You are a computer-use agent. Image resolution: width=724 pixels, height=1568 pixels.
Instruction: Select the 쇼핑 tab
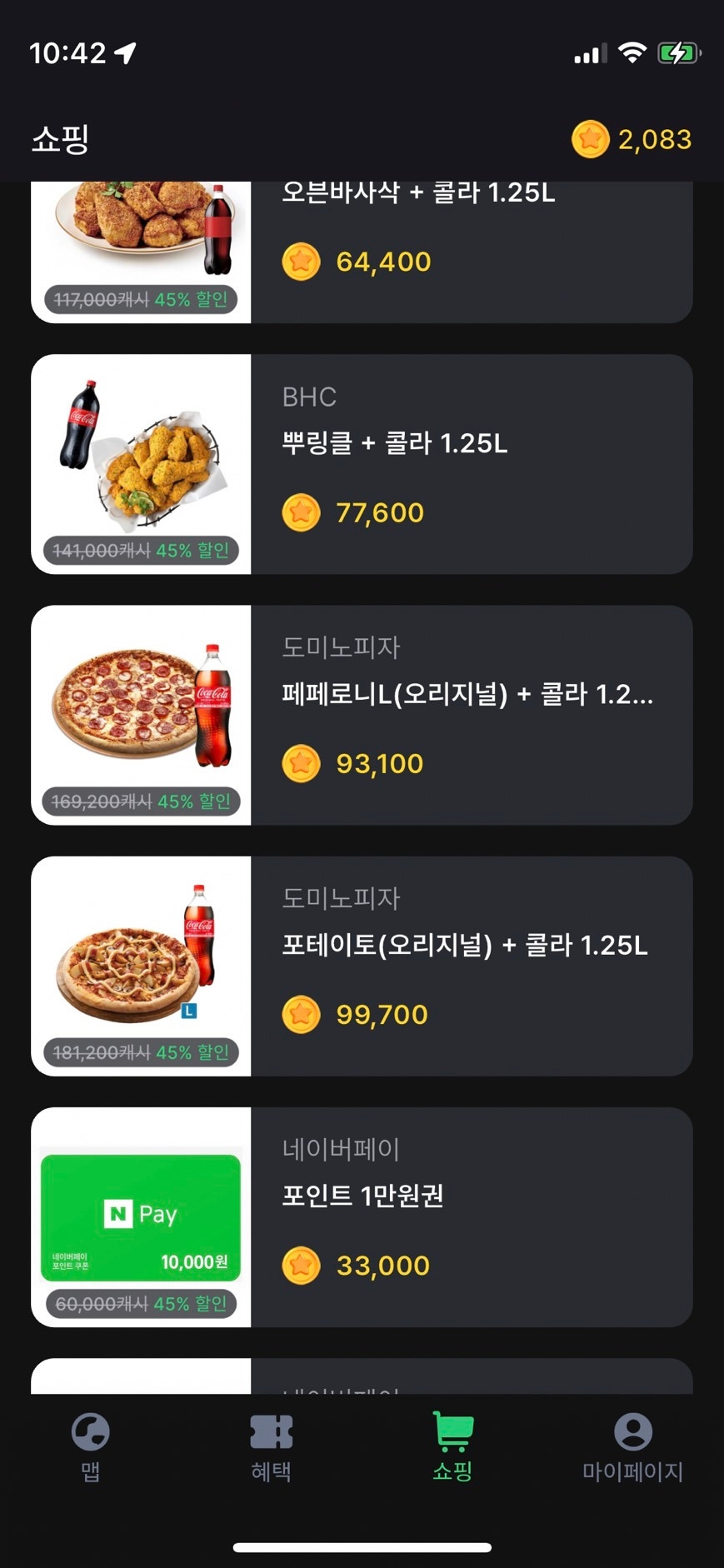452,1447
